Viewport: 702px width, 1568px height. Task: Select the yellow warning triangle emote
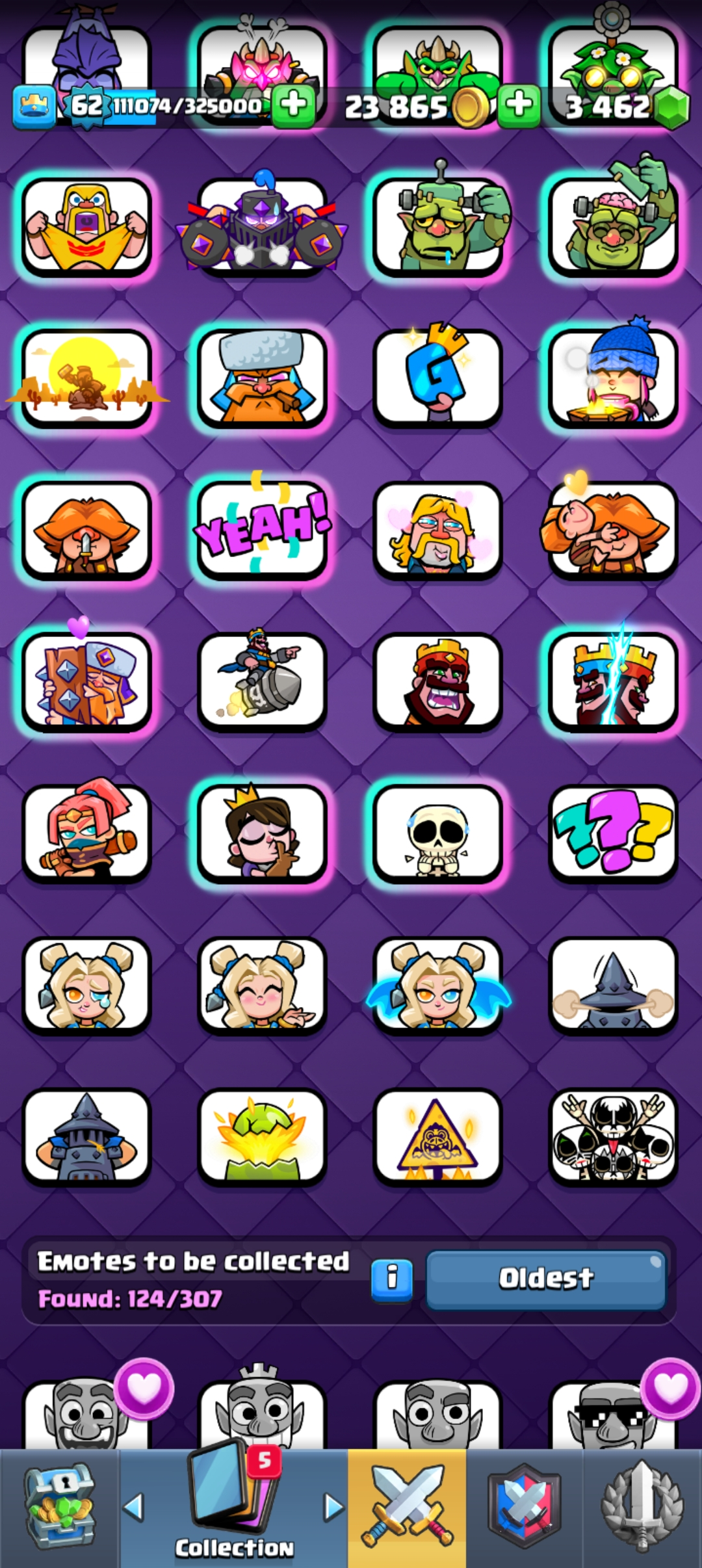tap(437, 1136)
